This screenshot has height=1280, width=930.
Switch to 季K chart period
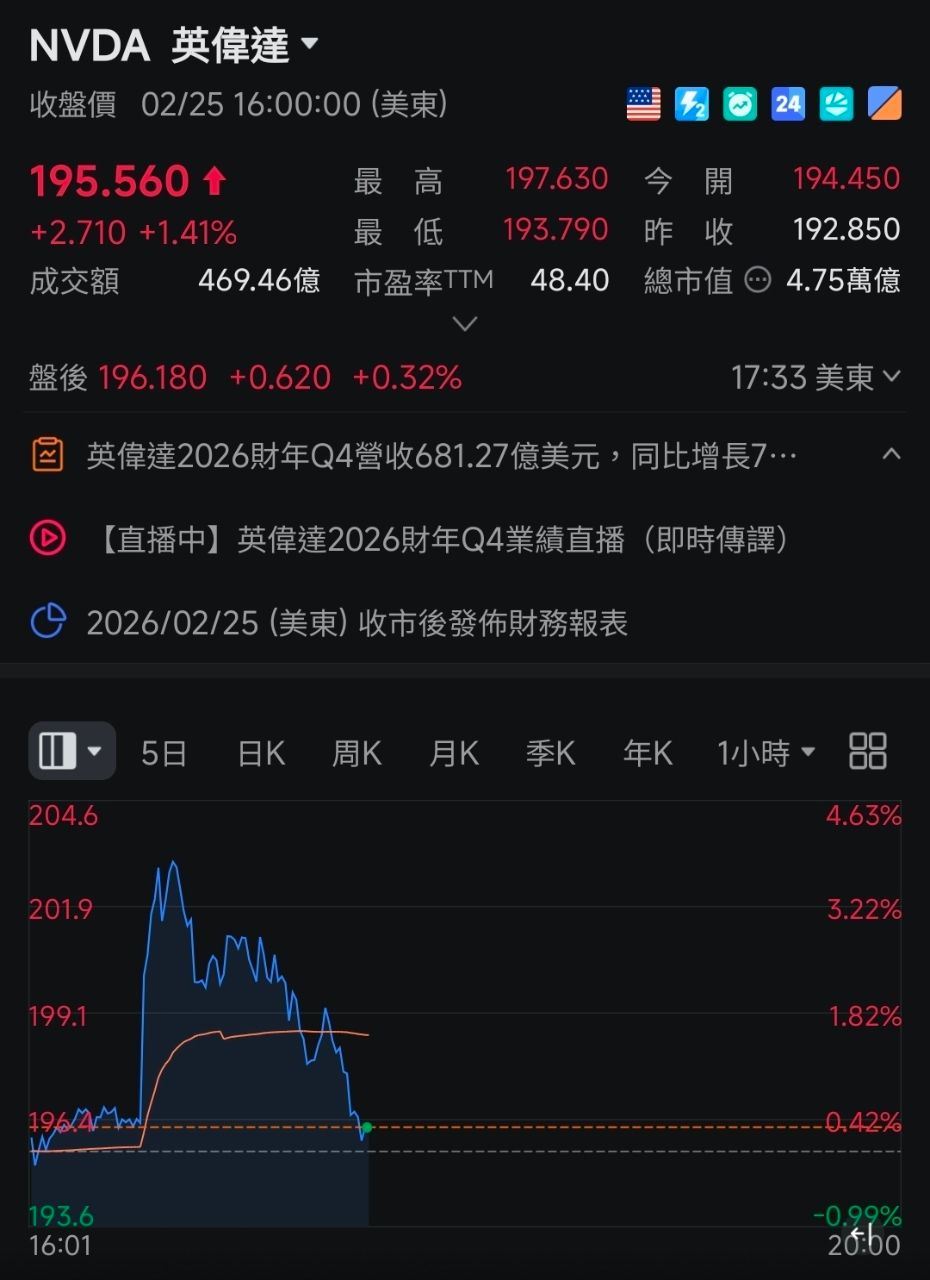550,753
